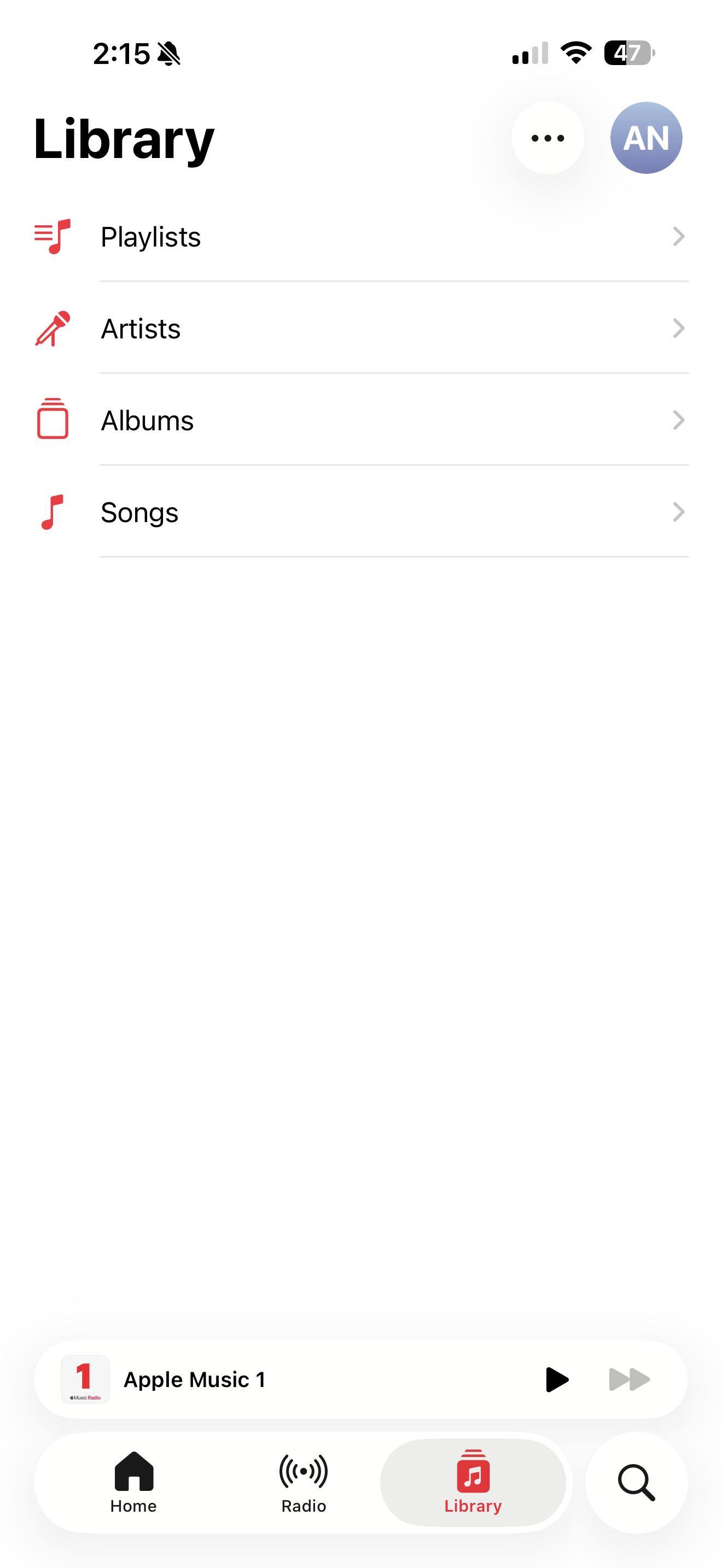Viewport: 722px width, 1568px height.
Task: Skip forward to the next track
Action: coord(629,1379)
